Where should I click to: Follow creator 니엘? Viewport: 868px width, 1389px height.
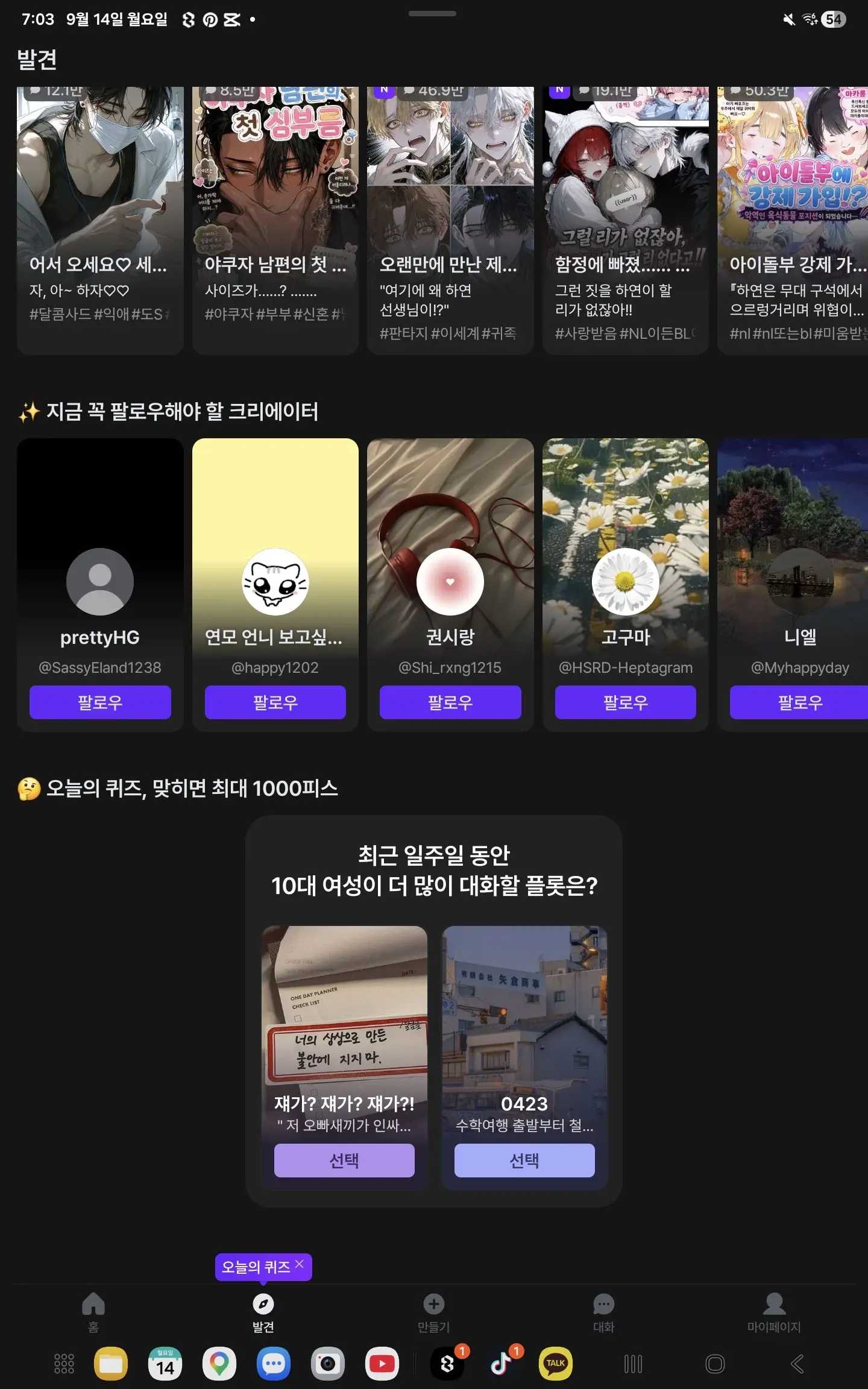click(x=799, y=702)
